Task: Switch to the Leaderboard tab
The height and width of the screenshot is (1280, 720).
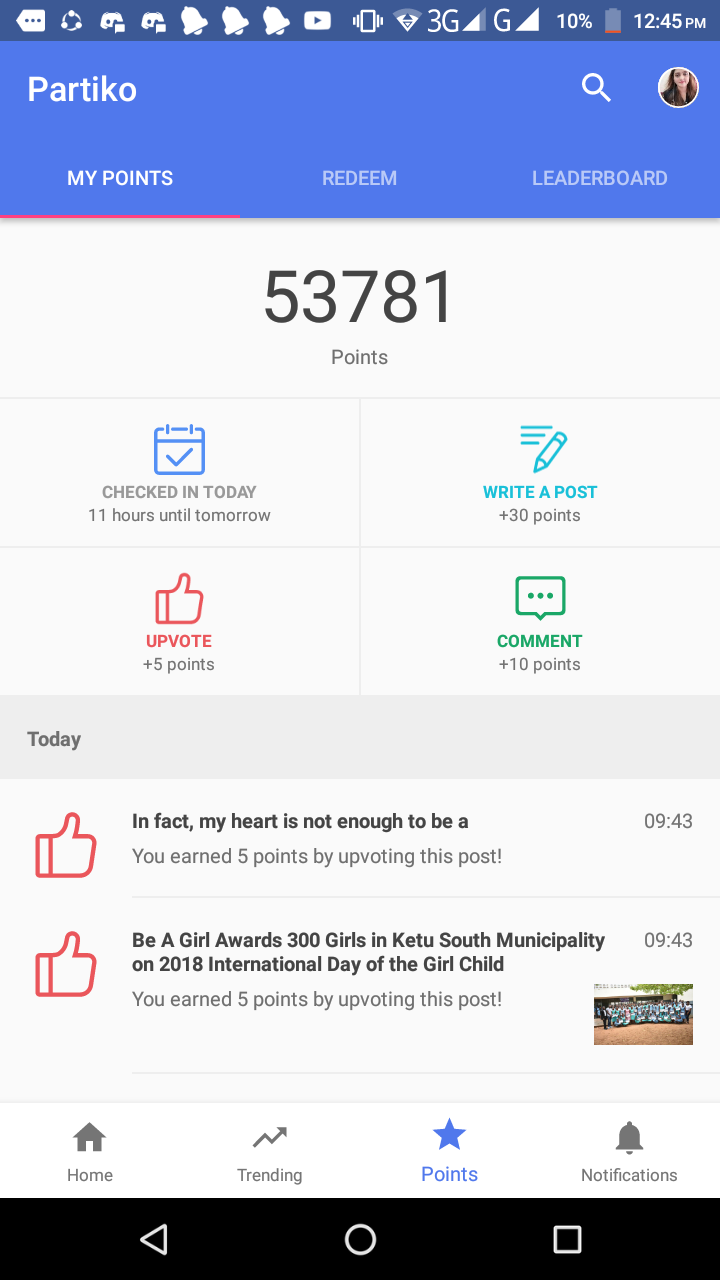Action: coord(599,178)
